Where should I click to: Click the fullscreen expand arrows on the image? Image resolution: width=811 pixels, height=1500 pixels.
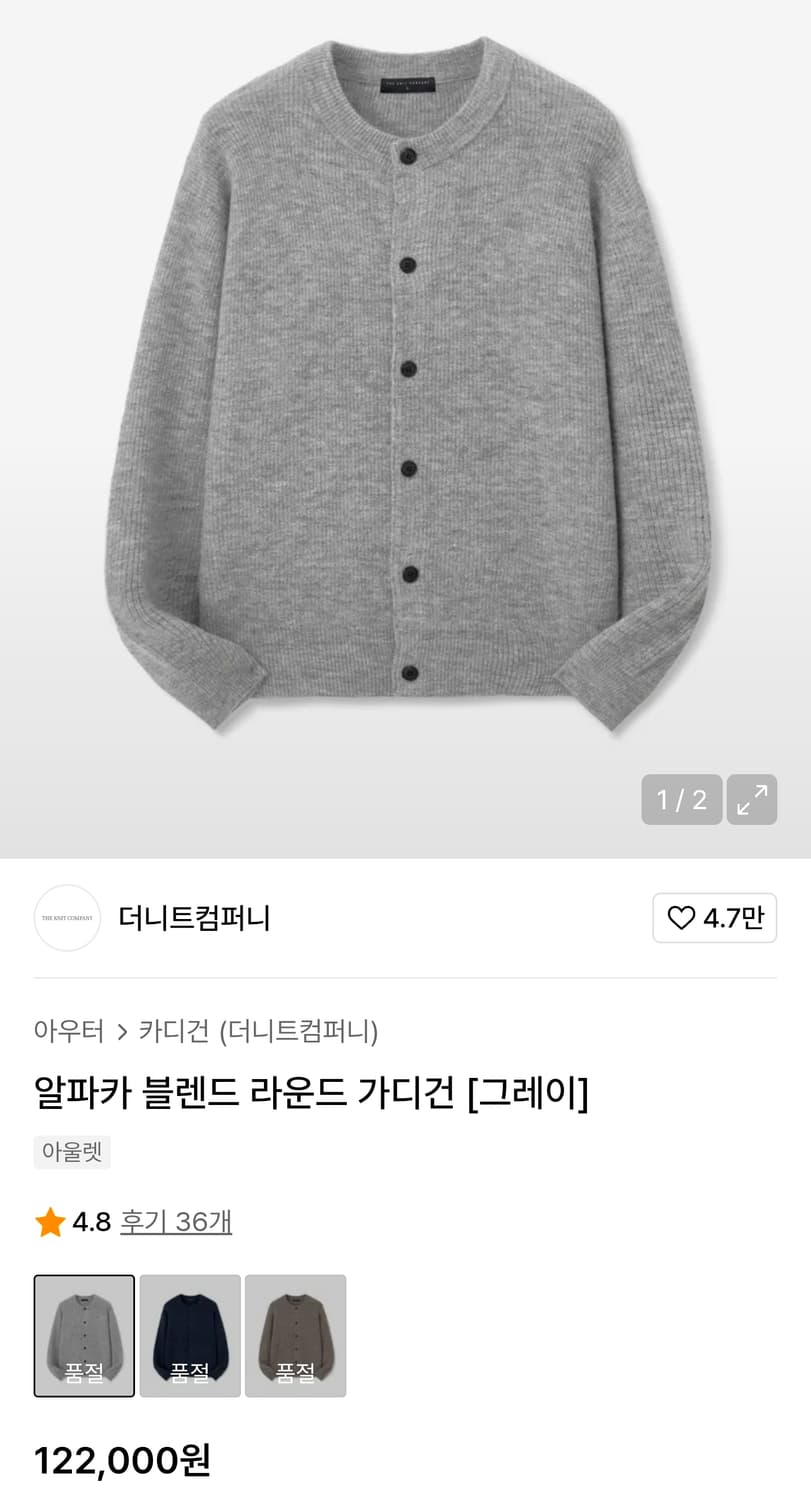coord(751,799)
